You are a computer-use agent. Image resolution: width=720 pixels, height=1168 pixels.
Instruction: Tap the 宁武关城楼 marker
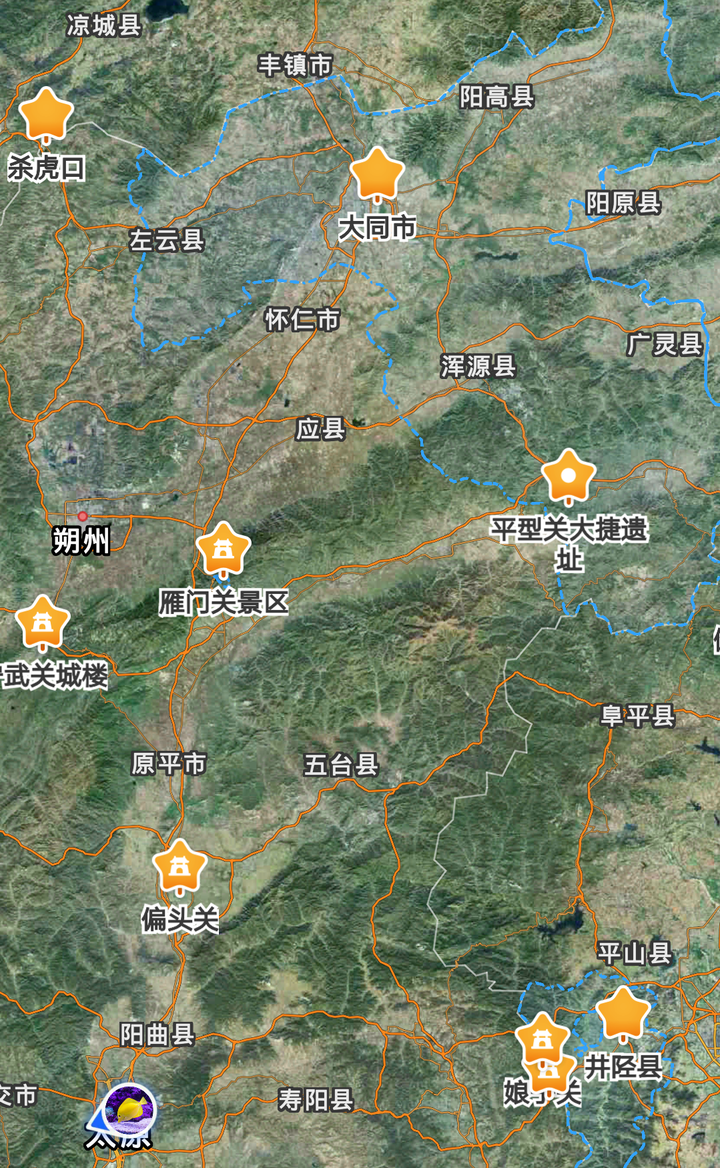pyautogui.click(x=43, y=623)
